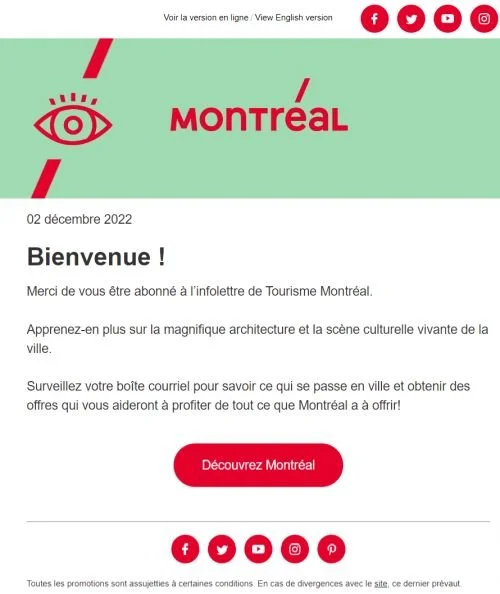
Task: Visit Facebook from the footer icons
Action: (x=185, y=549)
